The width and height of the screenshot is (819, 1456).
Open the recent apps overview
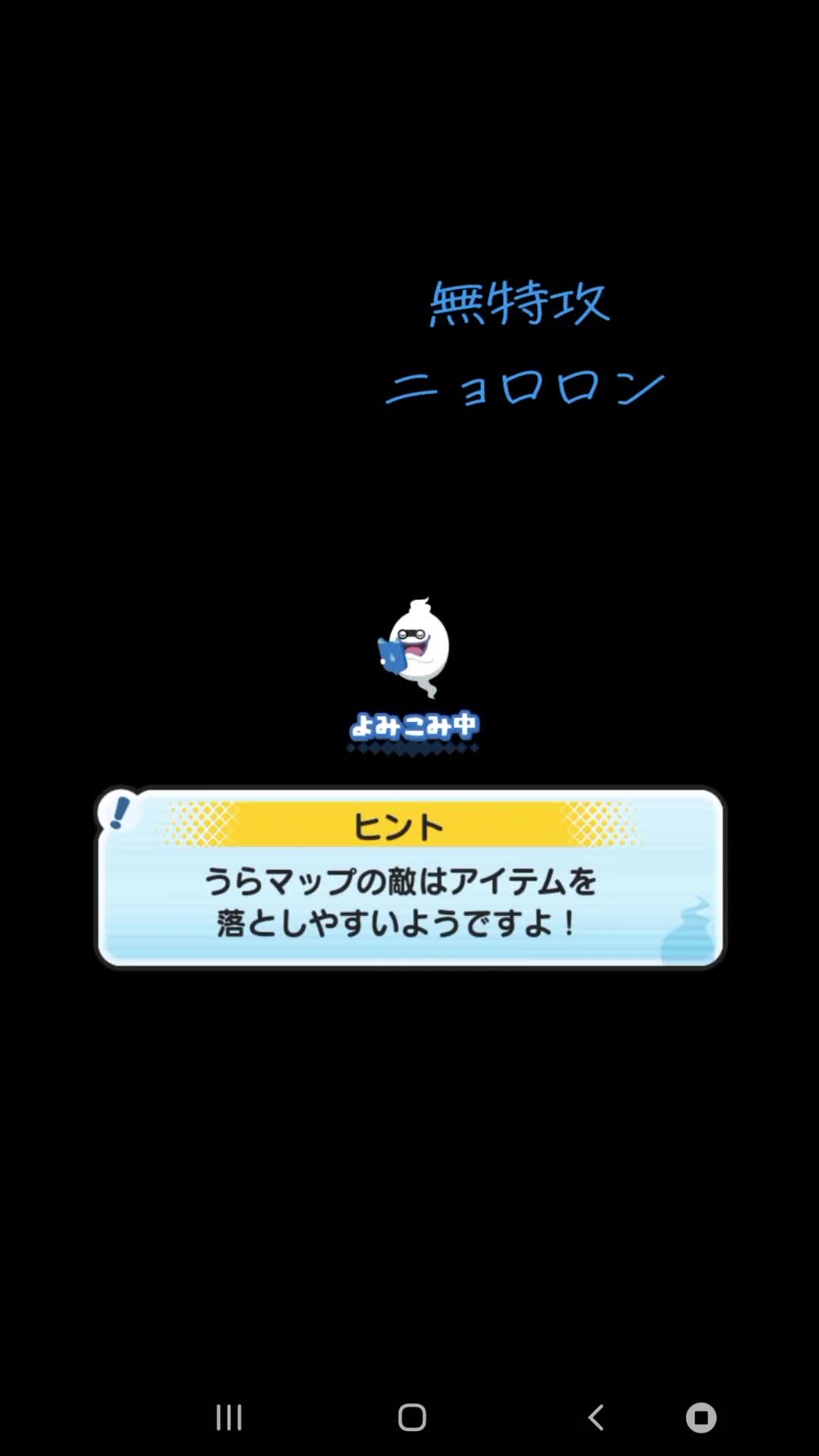pyautogui.click(x=229, y=1417)
